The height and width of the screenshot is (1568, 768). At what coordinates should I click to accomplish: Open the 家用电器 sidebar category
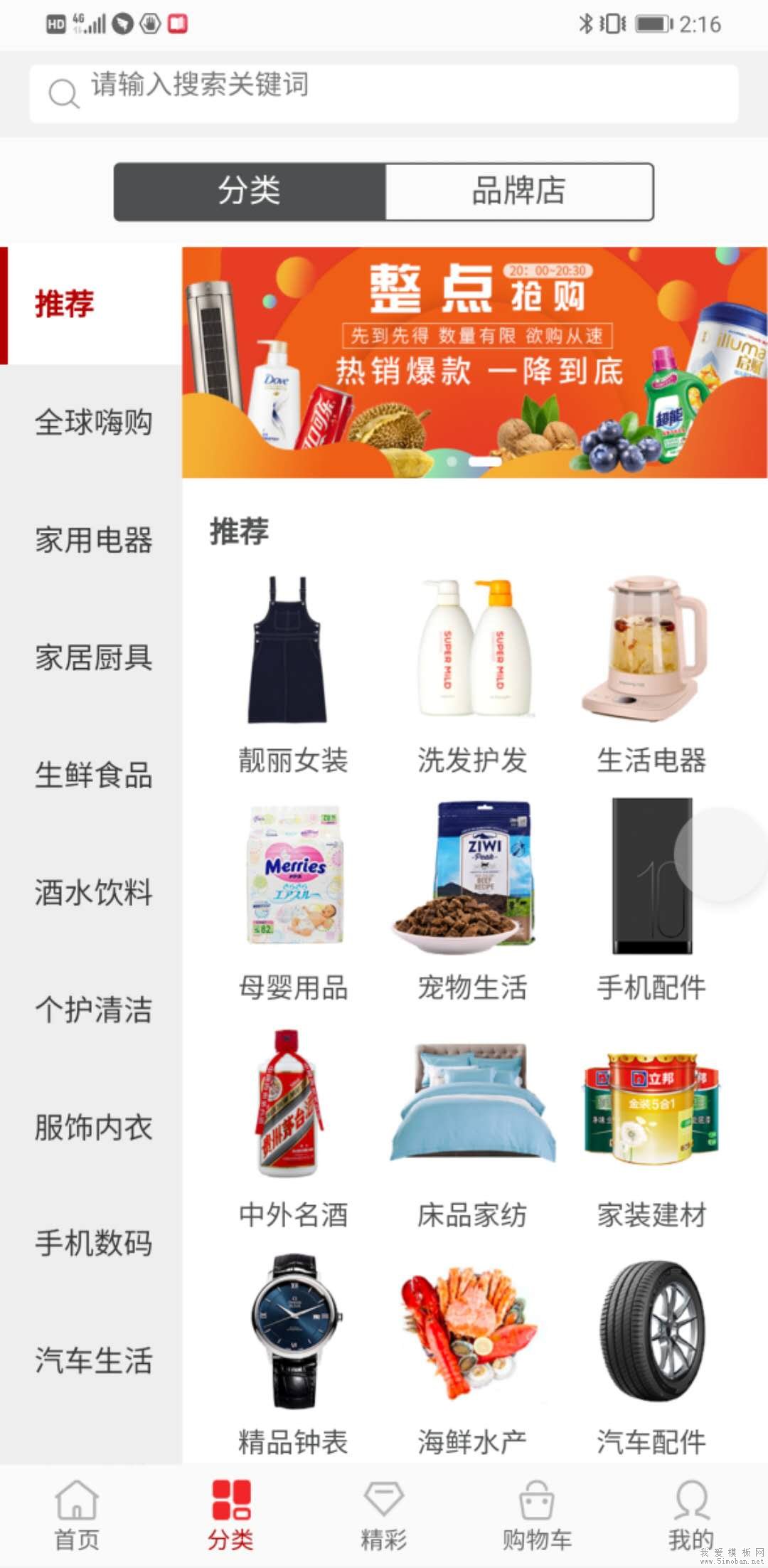click(x=92, y=540)
